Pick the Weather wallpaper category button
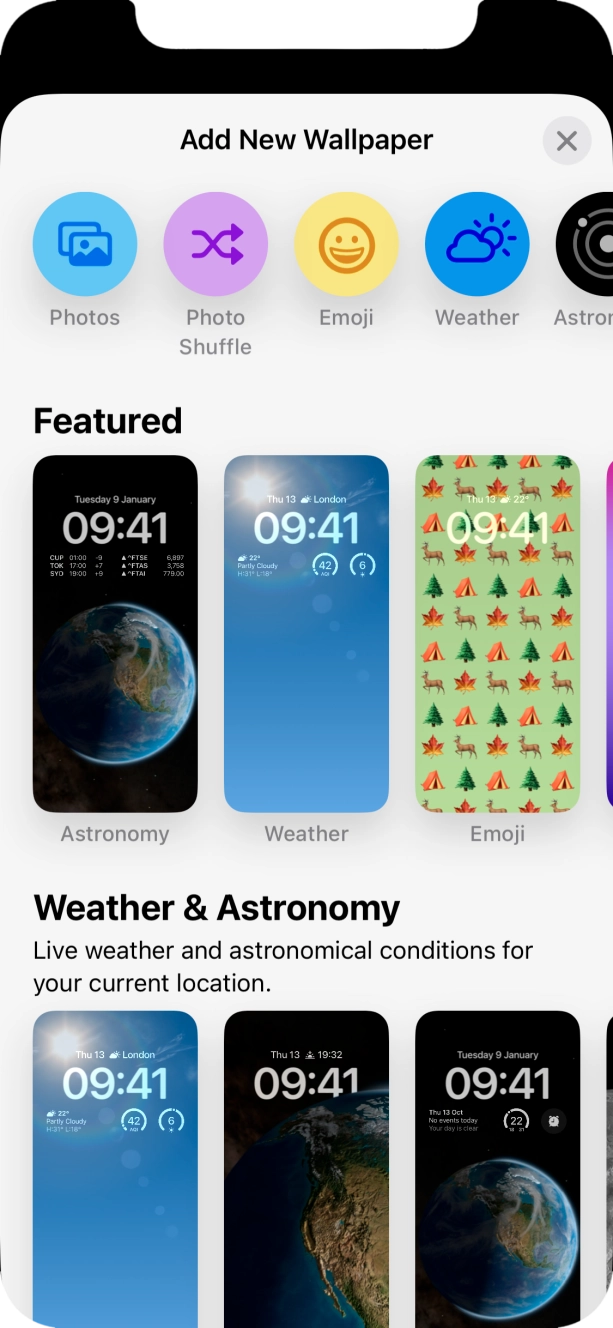This screenshot has width=613, height=1328. click(x=477, y=244)
